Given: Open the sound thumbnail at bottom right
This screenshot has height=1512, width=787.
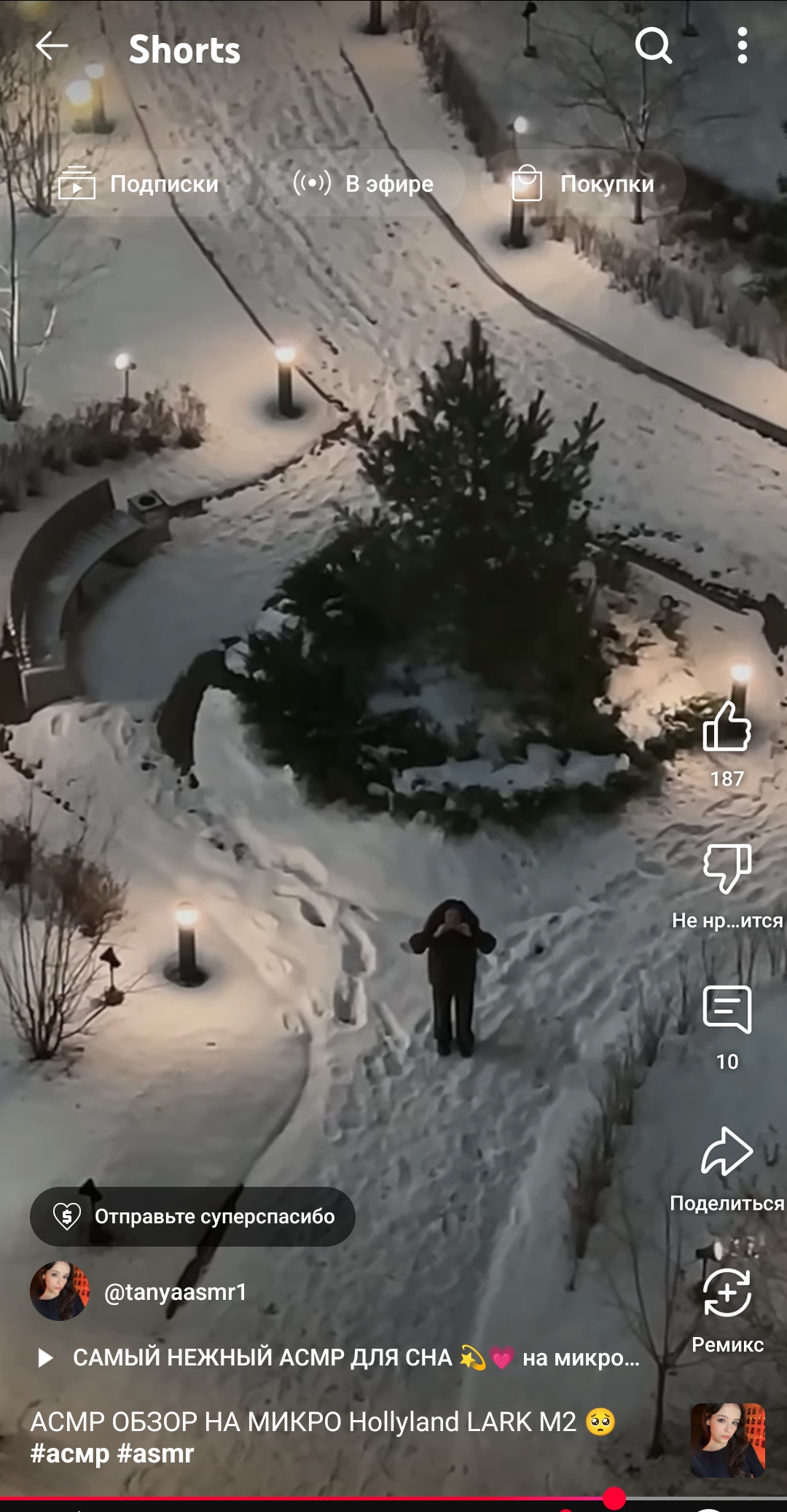Looking at the screenshot, I should click(727, 1440).
